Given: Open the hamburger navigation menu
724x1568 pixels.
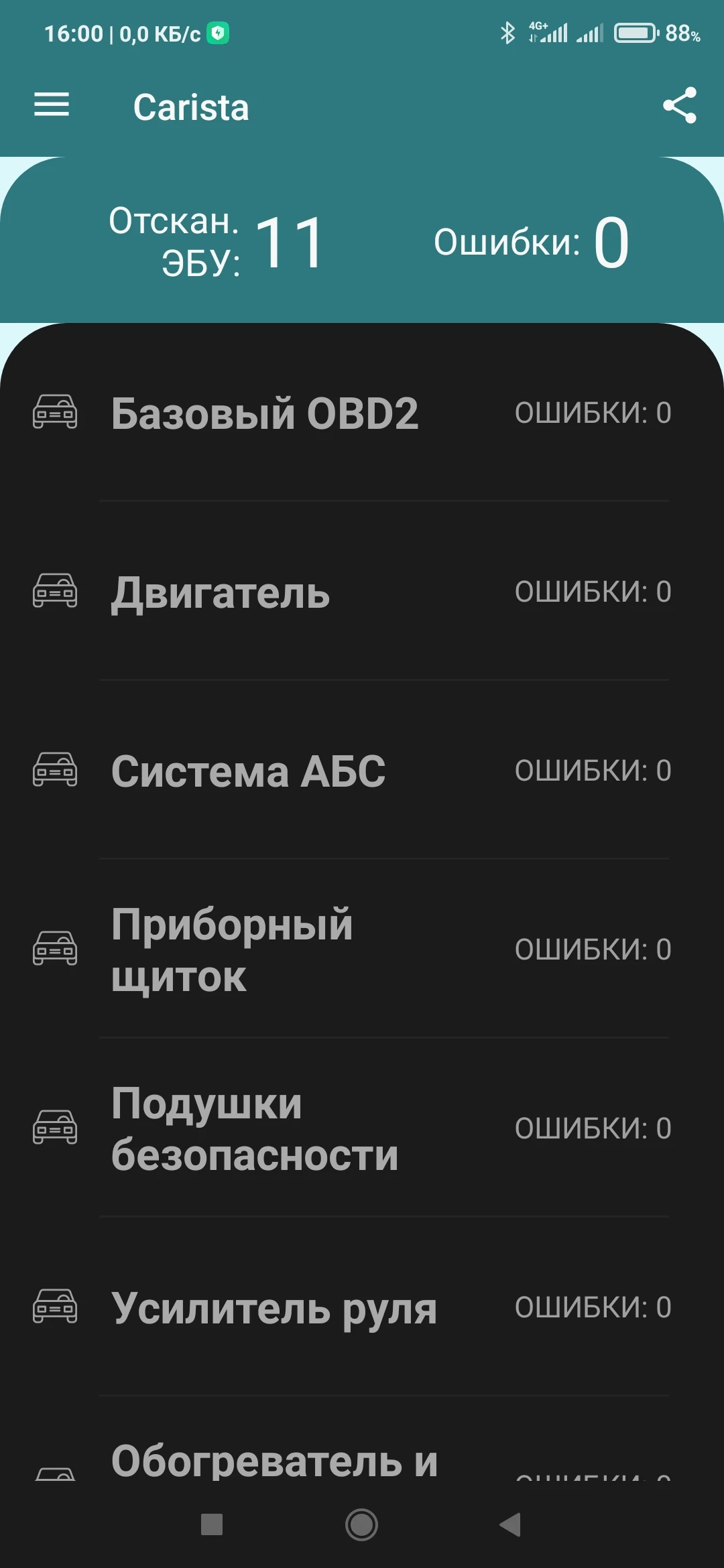Looking at the screenshot, I should [52, 105].
